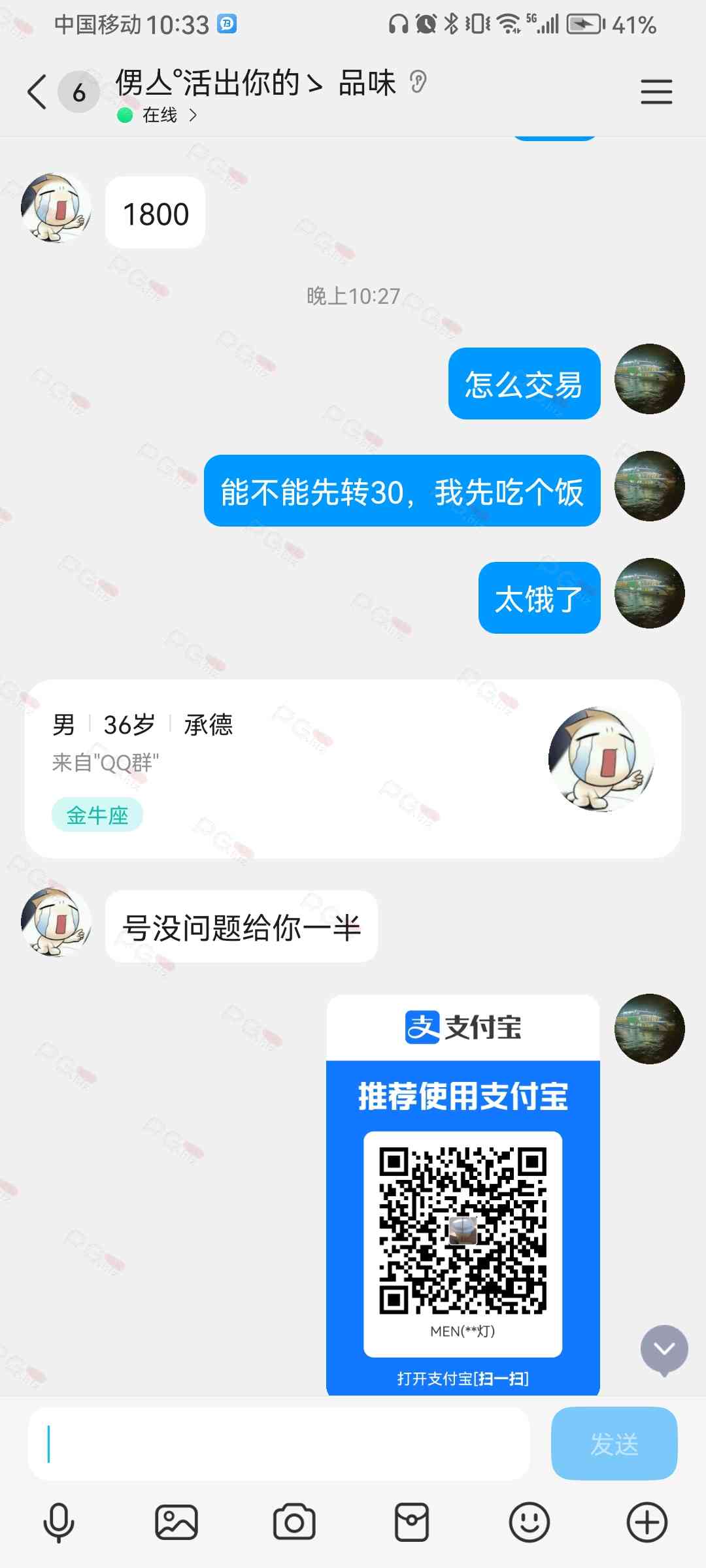Focus the message input field

tap(278, 1443)
